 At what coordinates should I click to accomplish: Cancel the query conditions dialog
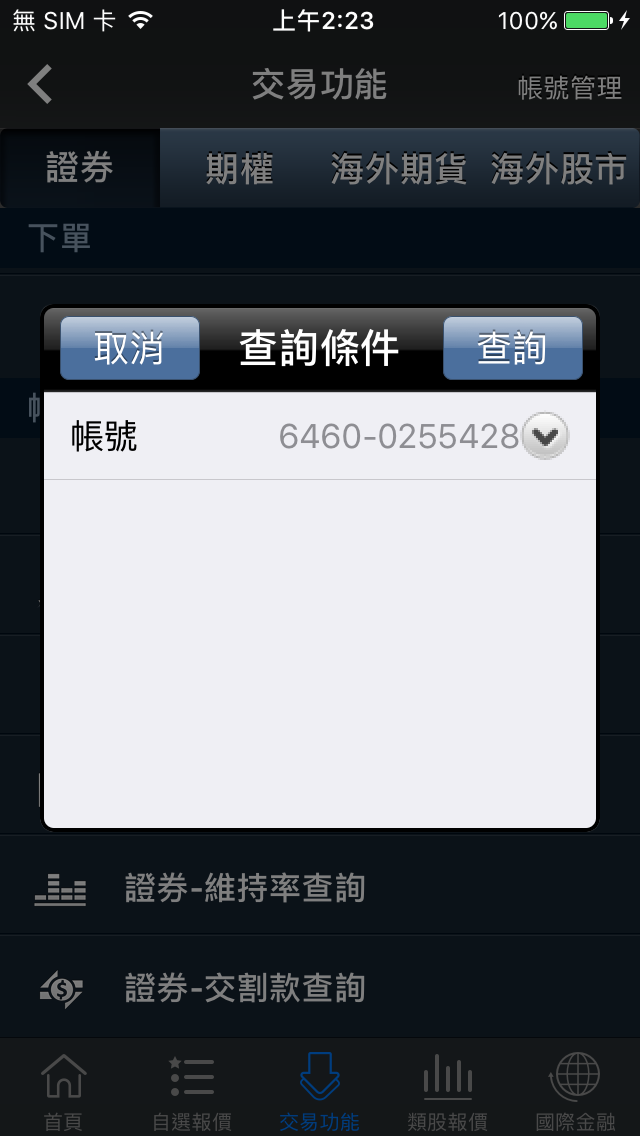(x=130, y=348)
